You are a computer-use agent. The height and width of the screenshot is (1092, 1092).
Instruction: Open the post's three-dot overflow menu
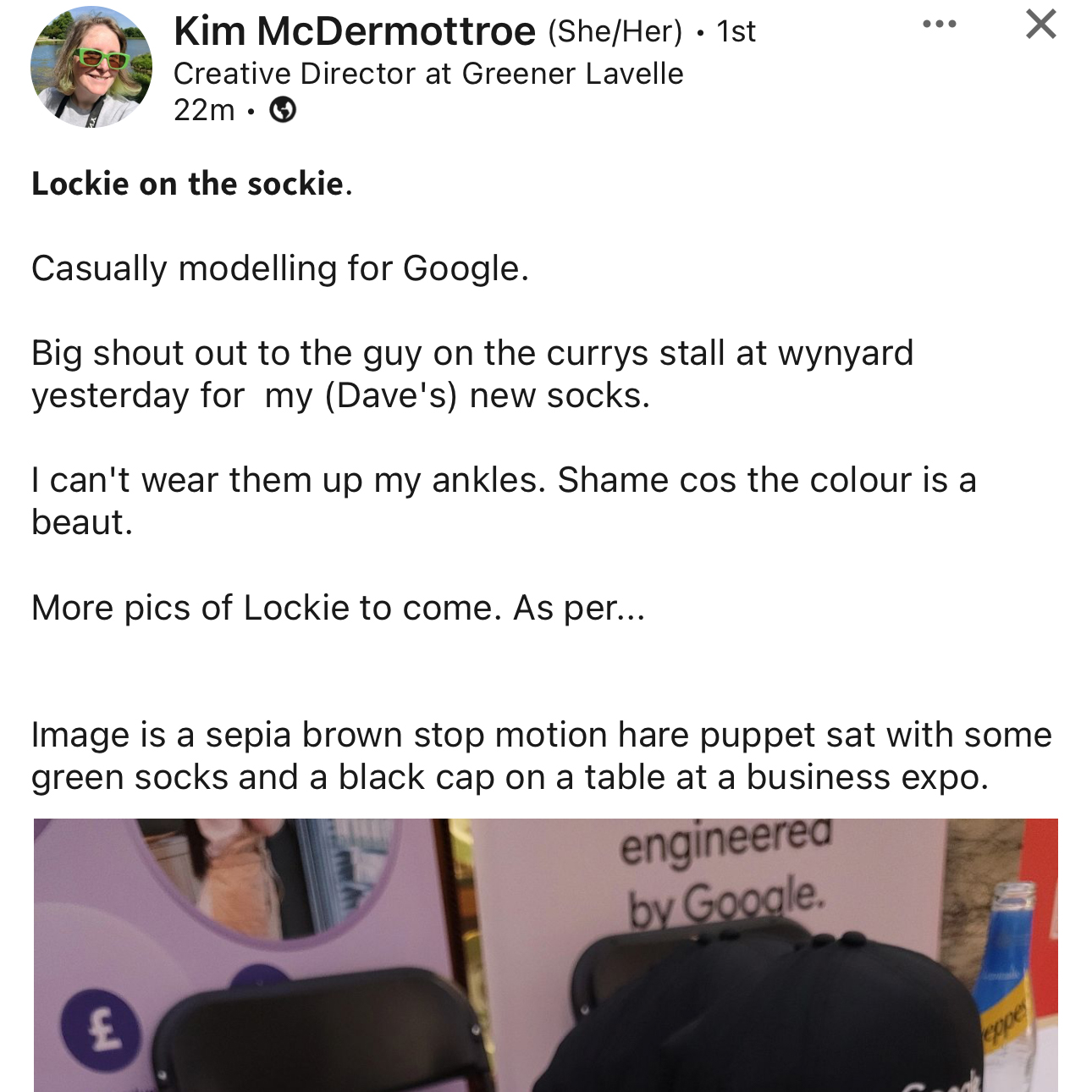coord(940,25)
